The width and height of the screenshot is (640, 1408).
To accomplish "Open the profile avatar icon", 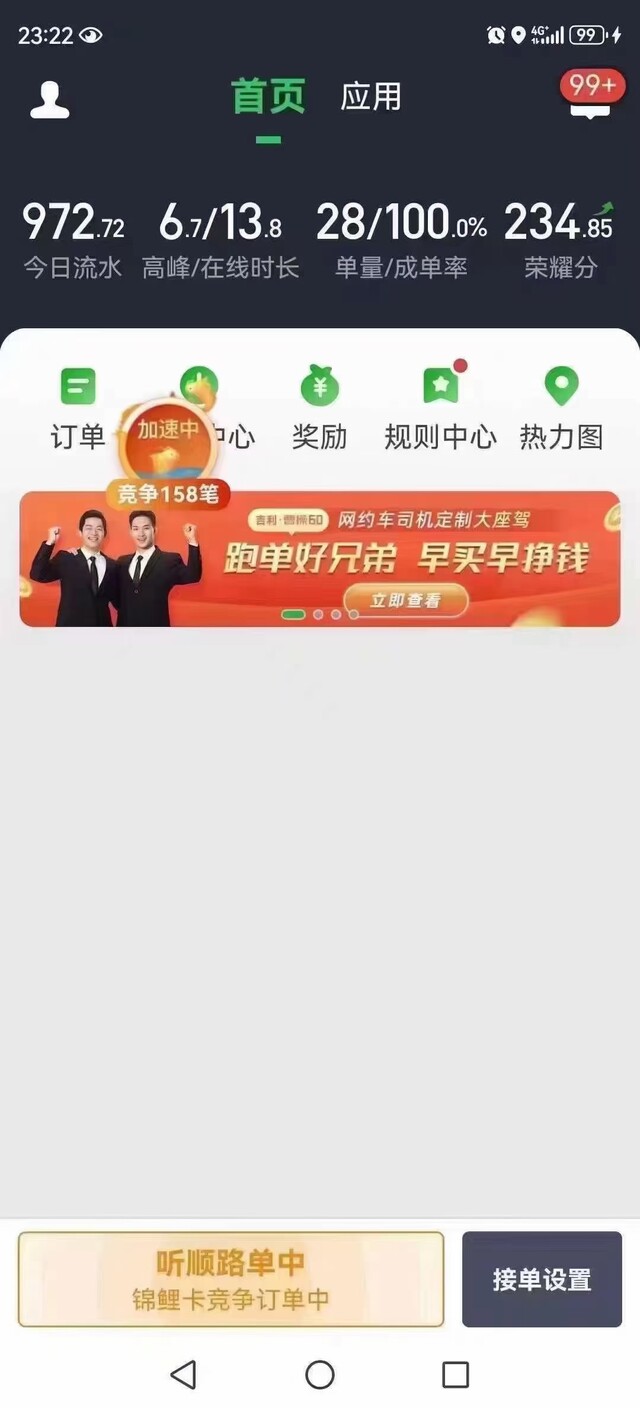I will pyautogui.click(x=49, y=99).
